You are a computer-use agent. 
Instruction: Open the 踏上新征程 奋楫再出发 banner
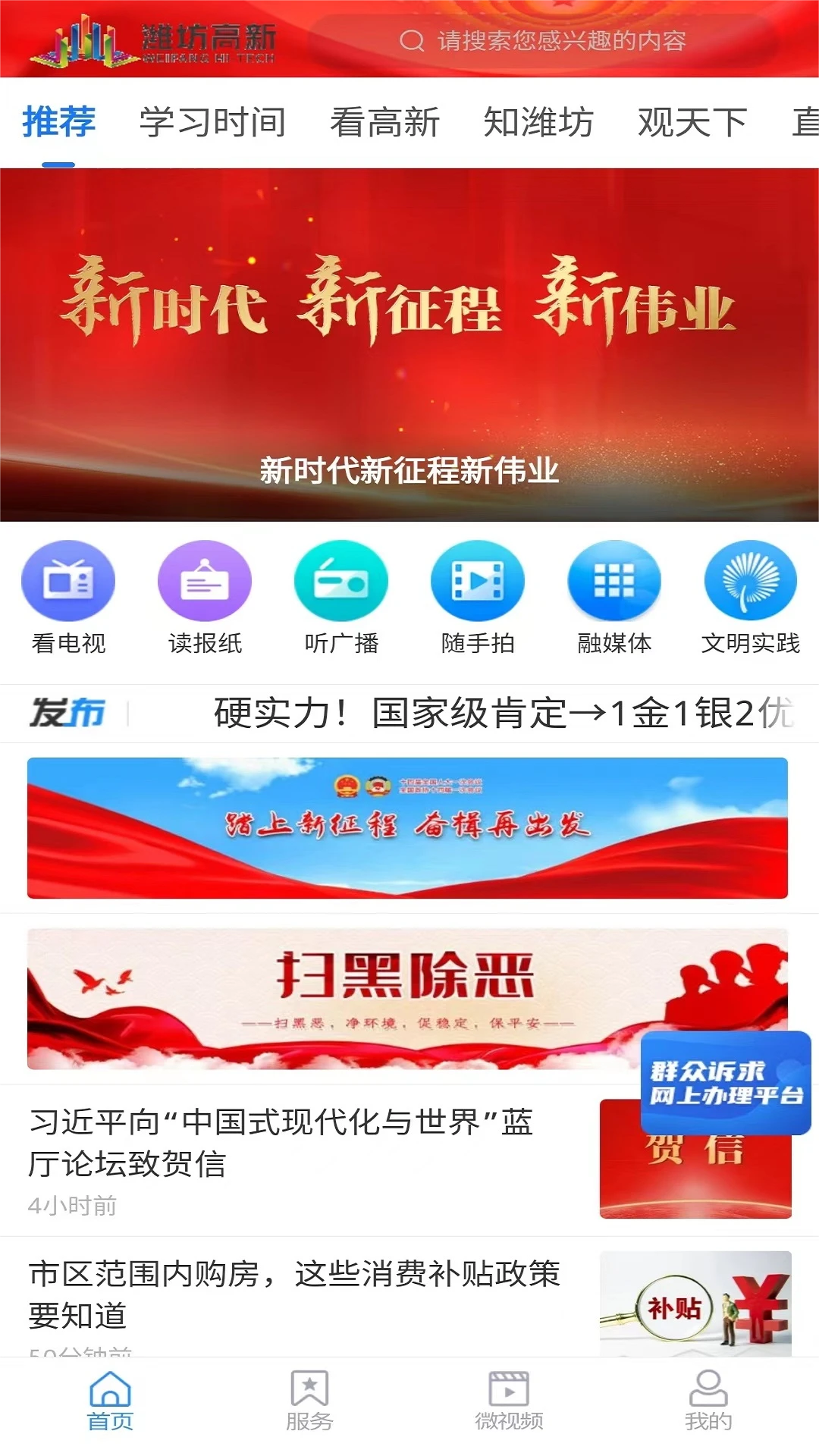(407, 828)
